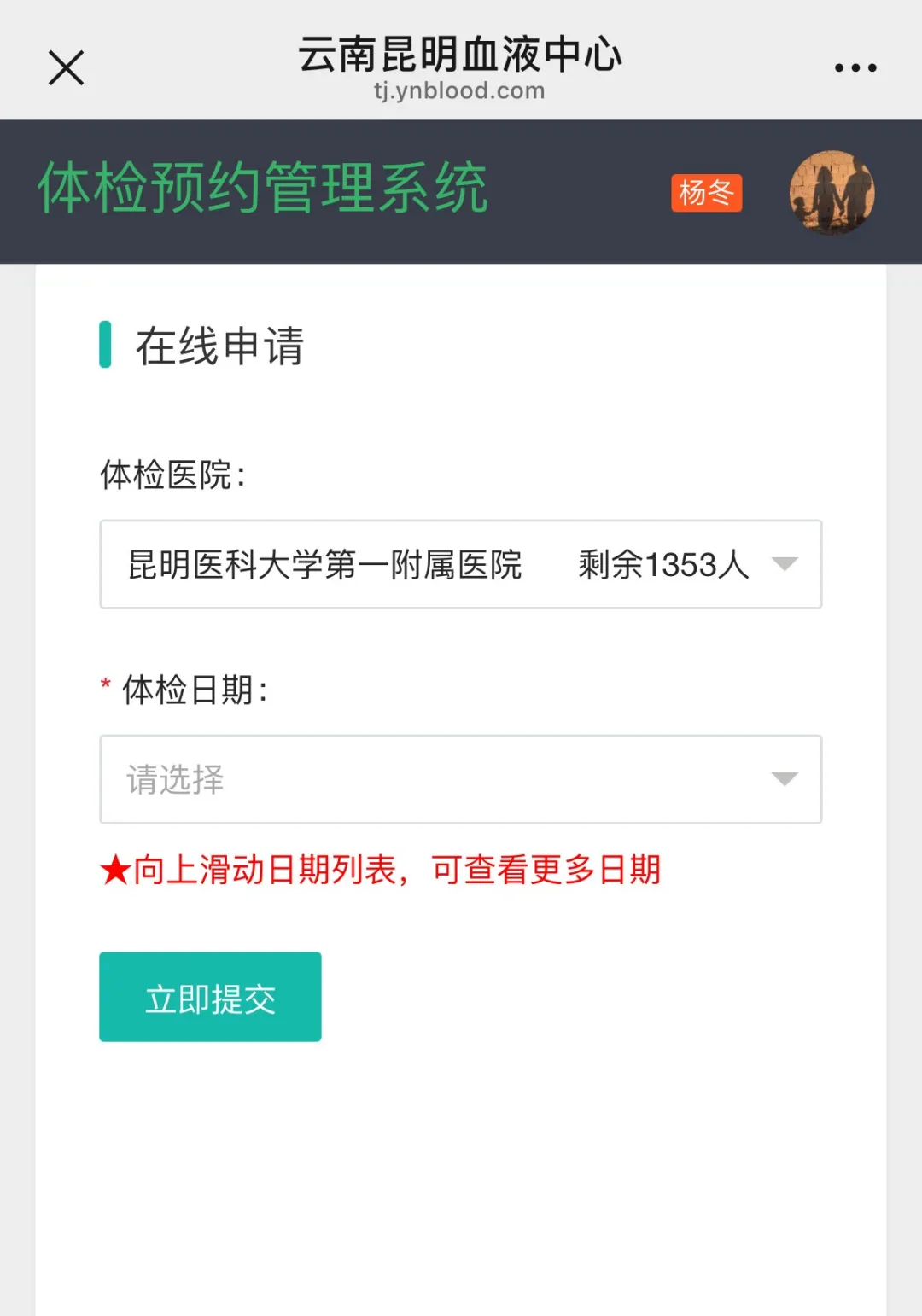
Task: Click the teal accent bar beside 在线申请
Action: tap(107, 345)
